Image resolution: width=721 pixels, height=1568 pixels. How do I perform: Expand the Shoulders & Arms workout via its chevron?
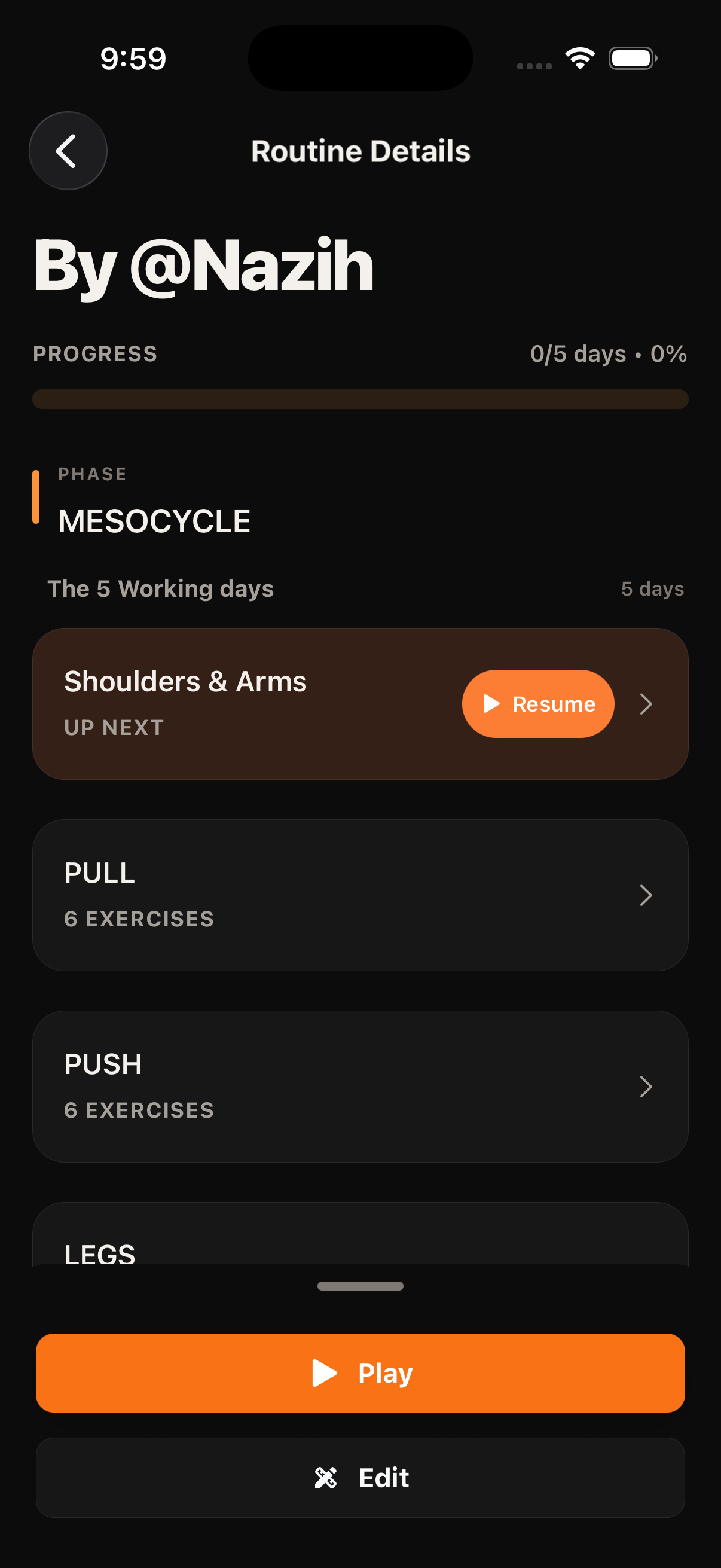[646, 704]
